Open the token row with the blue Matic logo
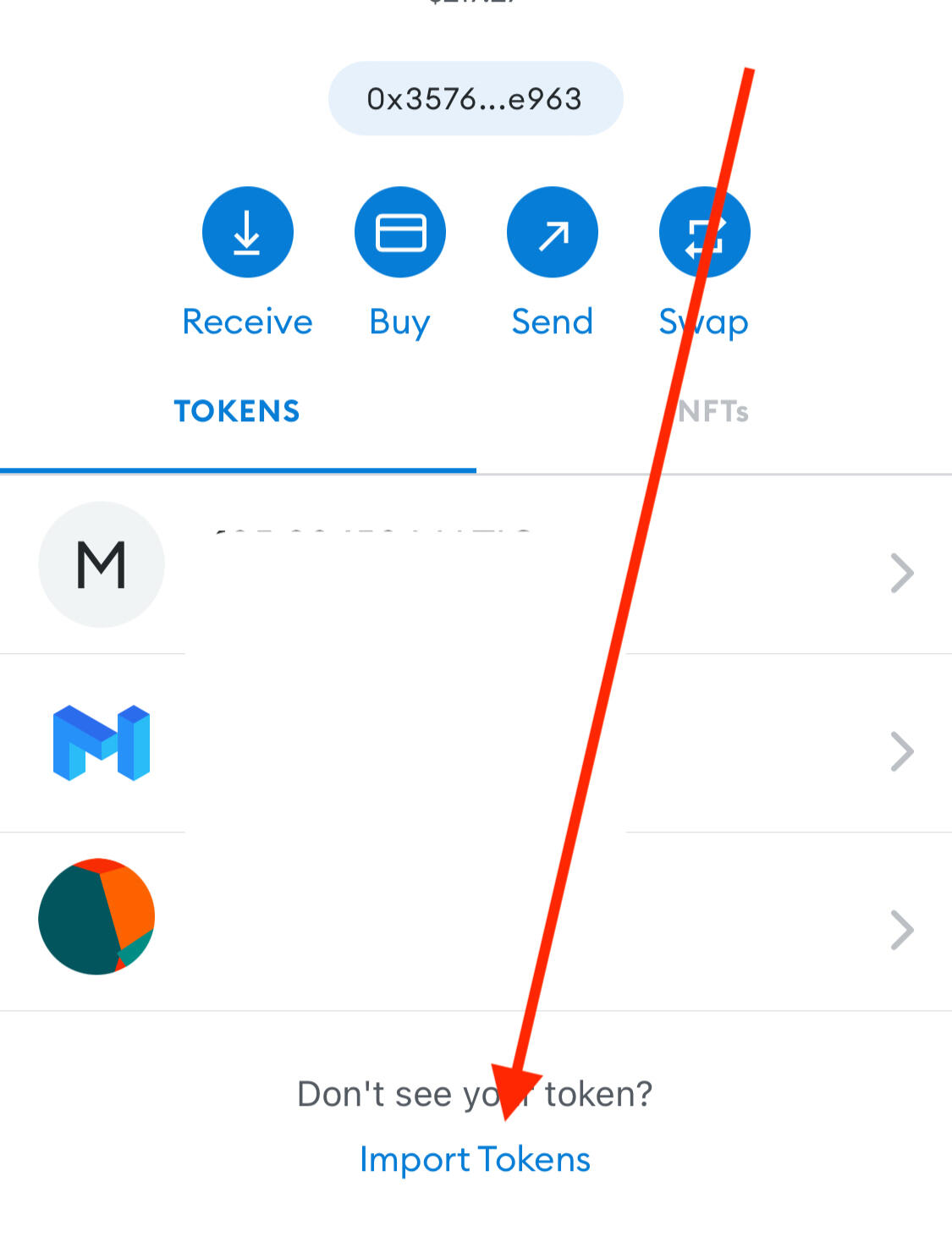The image size is (952, 1253). (x=476, y=744)
